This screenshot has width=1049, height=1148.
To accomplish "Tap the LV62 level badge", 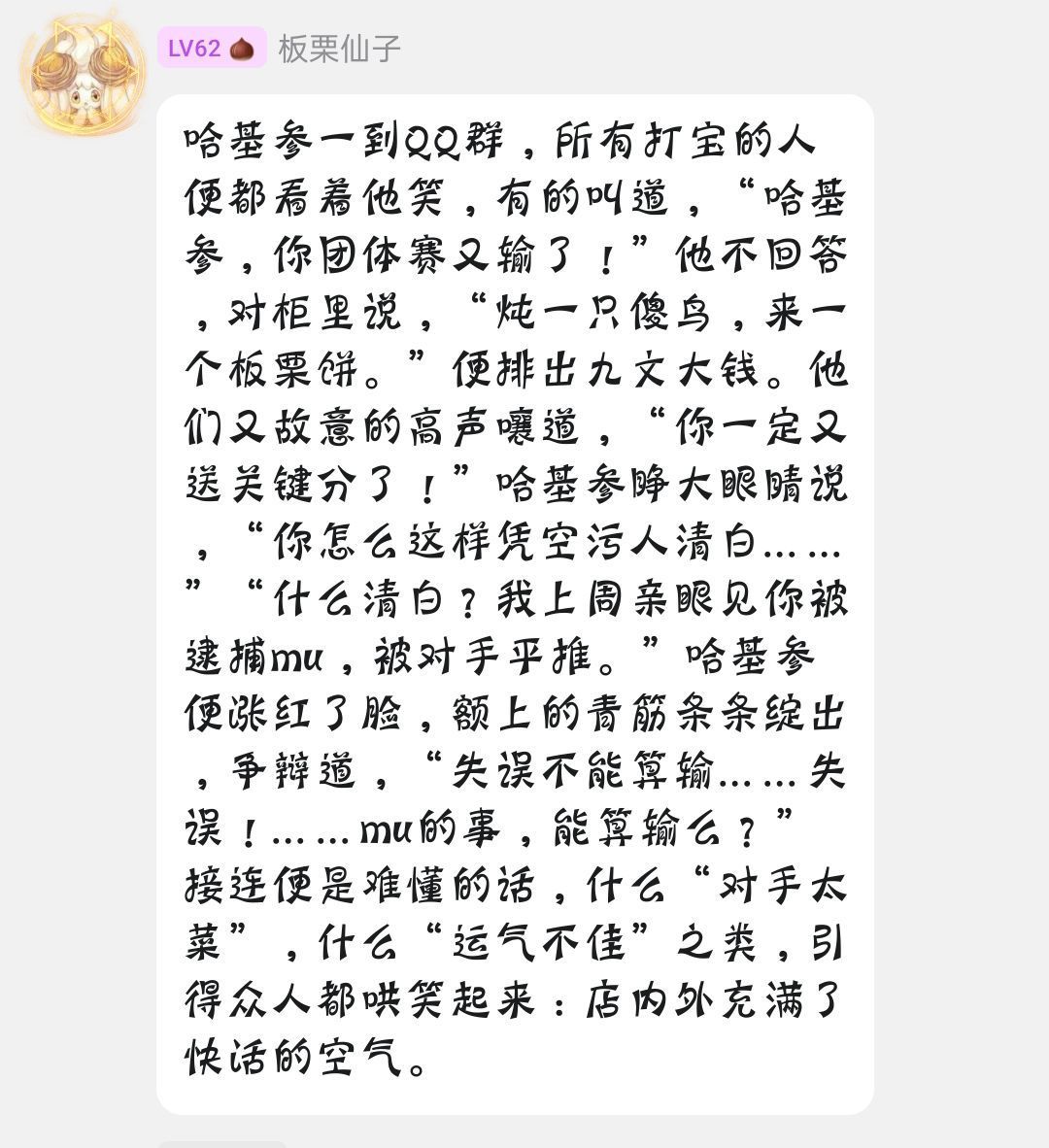I will click(x=212, y=48).
